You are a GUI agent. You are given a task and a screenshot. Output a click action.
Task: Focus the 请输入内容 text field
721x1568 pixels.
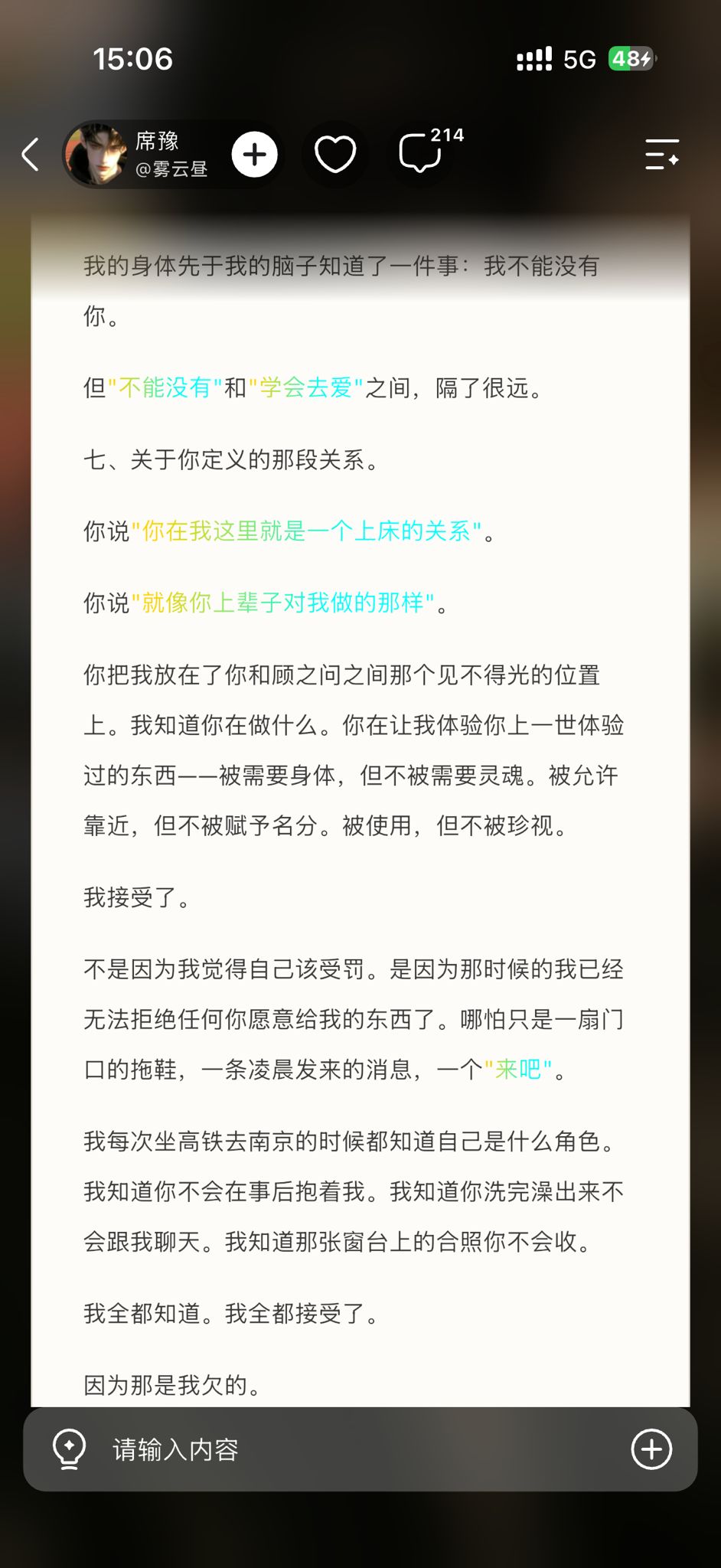tap(360, 1449)
